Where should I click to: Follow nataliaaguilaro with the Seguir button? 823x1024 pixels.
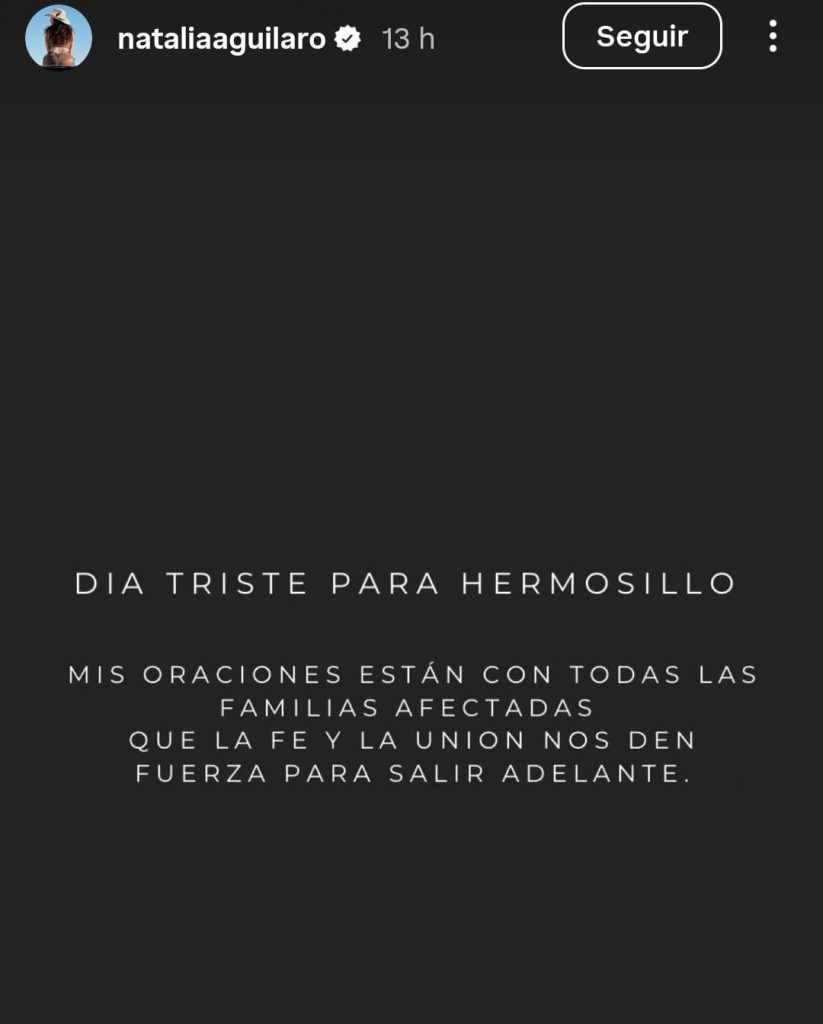click(642, 37)
